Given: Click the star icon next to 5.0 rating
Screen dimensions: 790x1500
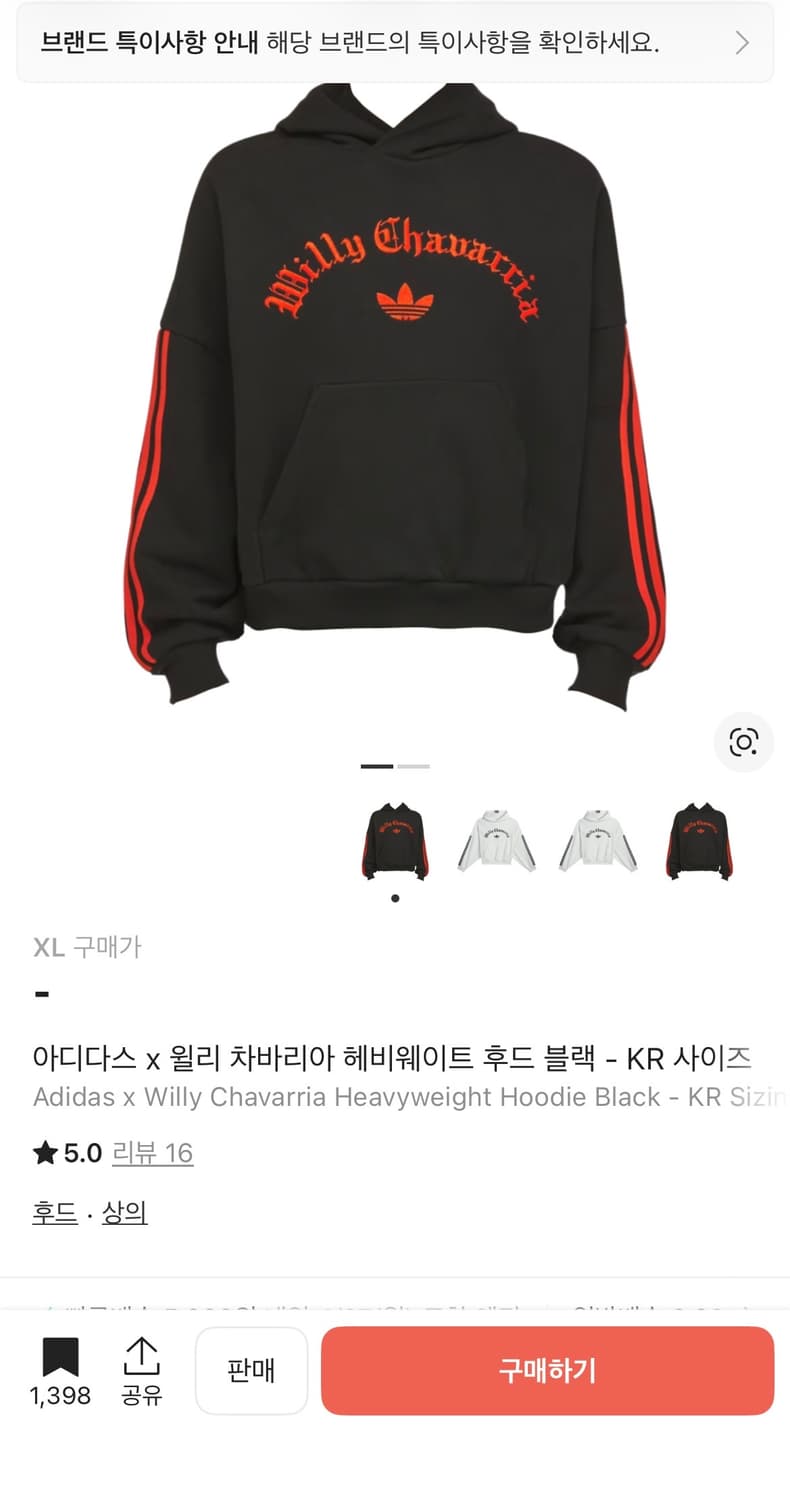Looking at the screenshot, I should click(44, 1153).
